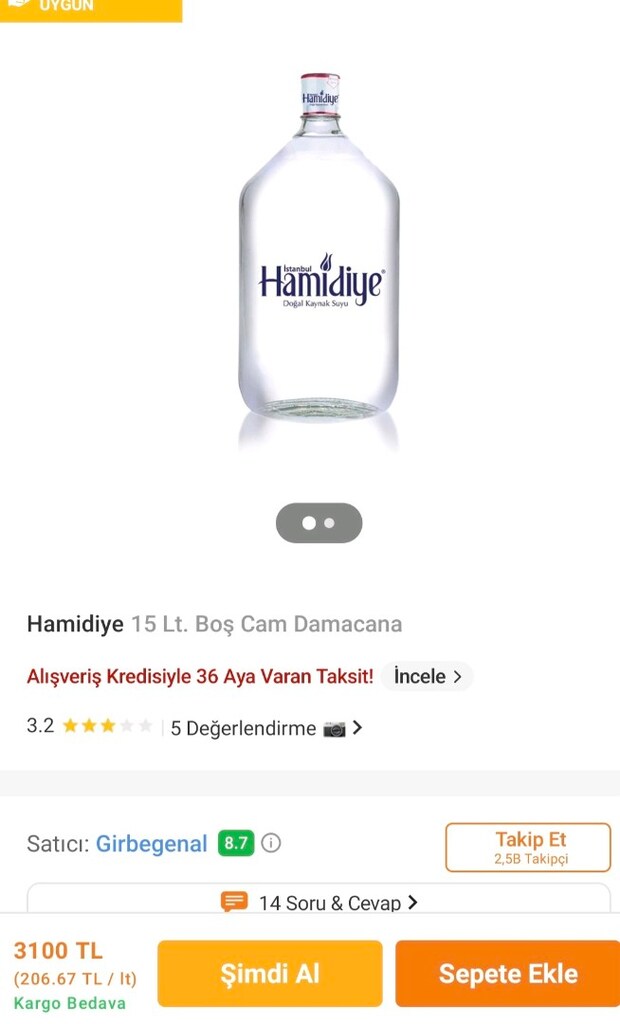Viewport: 620px width, 1024px height.
Task: Open seller Girbegenal's page
Action: (x=152, y=844)
